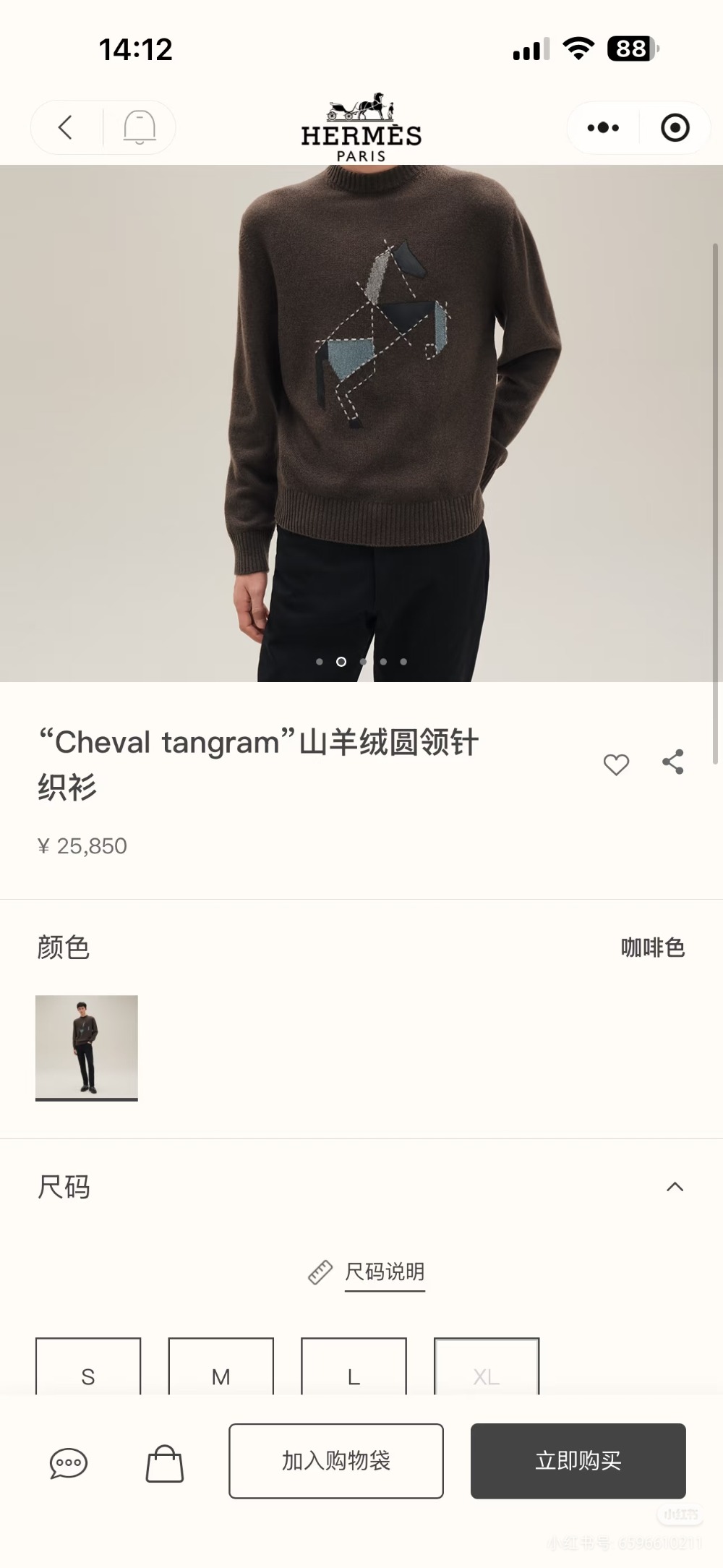Image resolution: width=723 pixels, height=1568 pixels.
Task: Choose size L
Action: pyautogui.click(x=354, y=1370)
